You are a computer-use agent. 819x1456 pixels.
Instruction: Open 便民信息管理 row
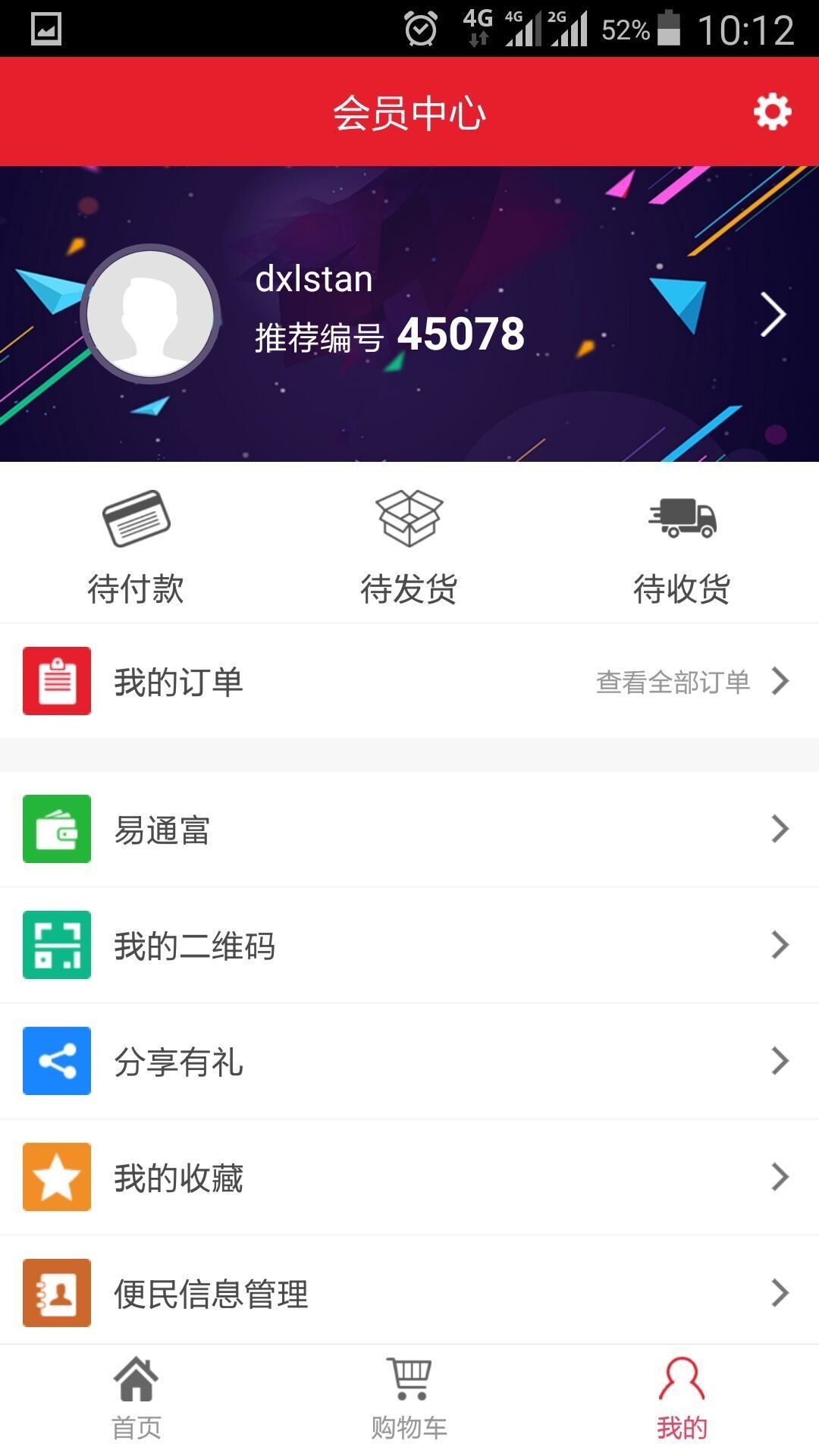click(x=409, y=1293)
